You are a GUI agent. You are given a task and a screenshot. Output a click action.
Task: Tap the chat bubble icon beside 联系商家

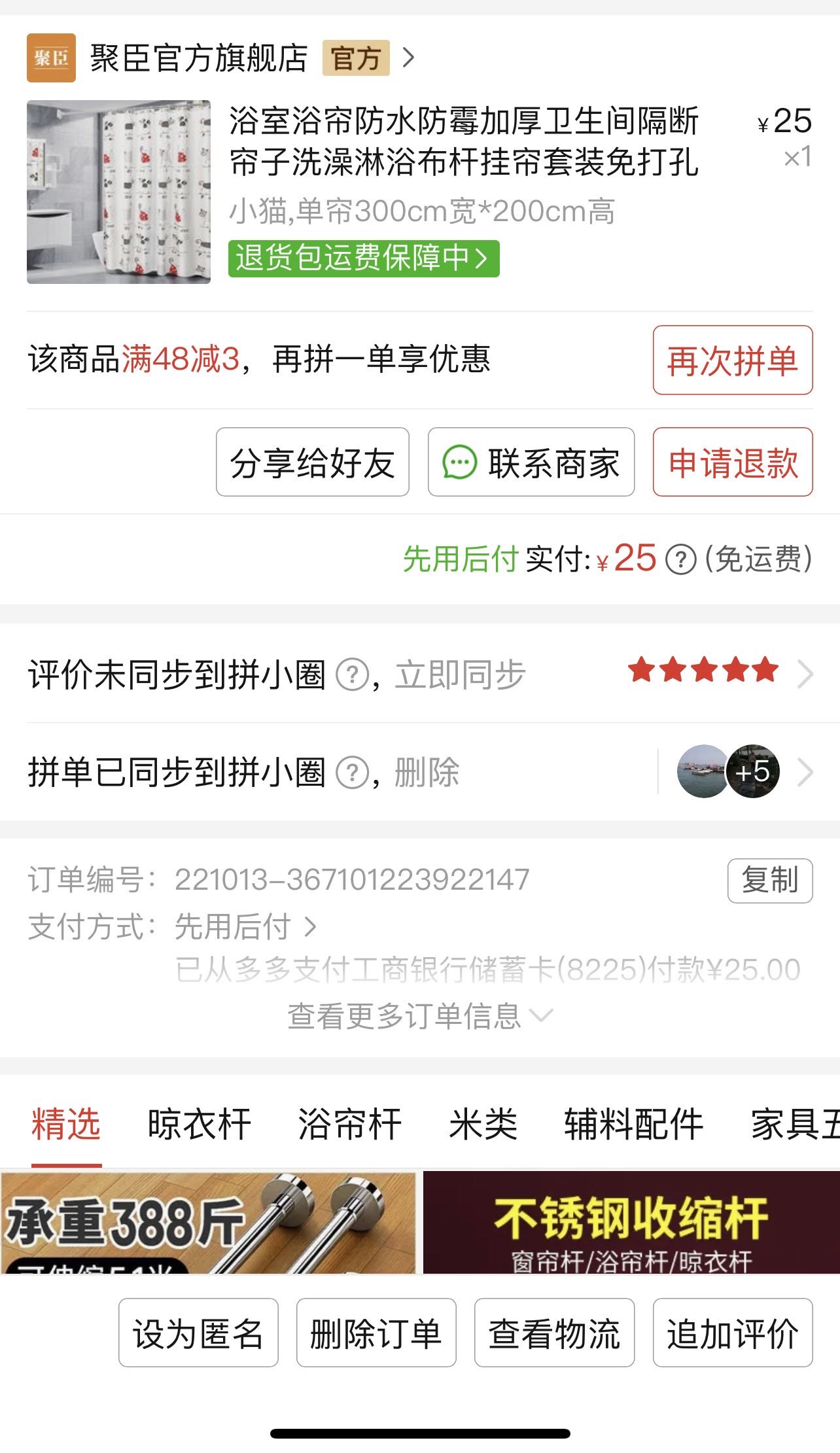pos(461,463)
